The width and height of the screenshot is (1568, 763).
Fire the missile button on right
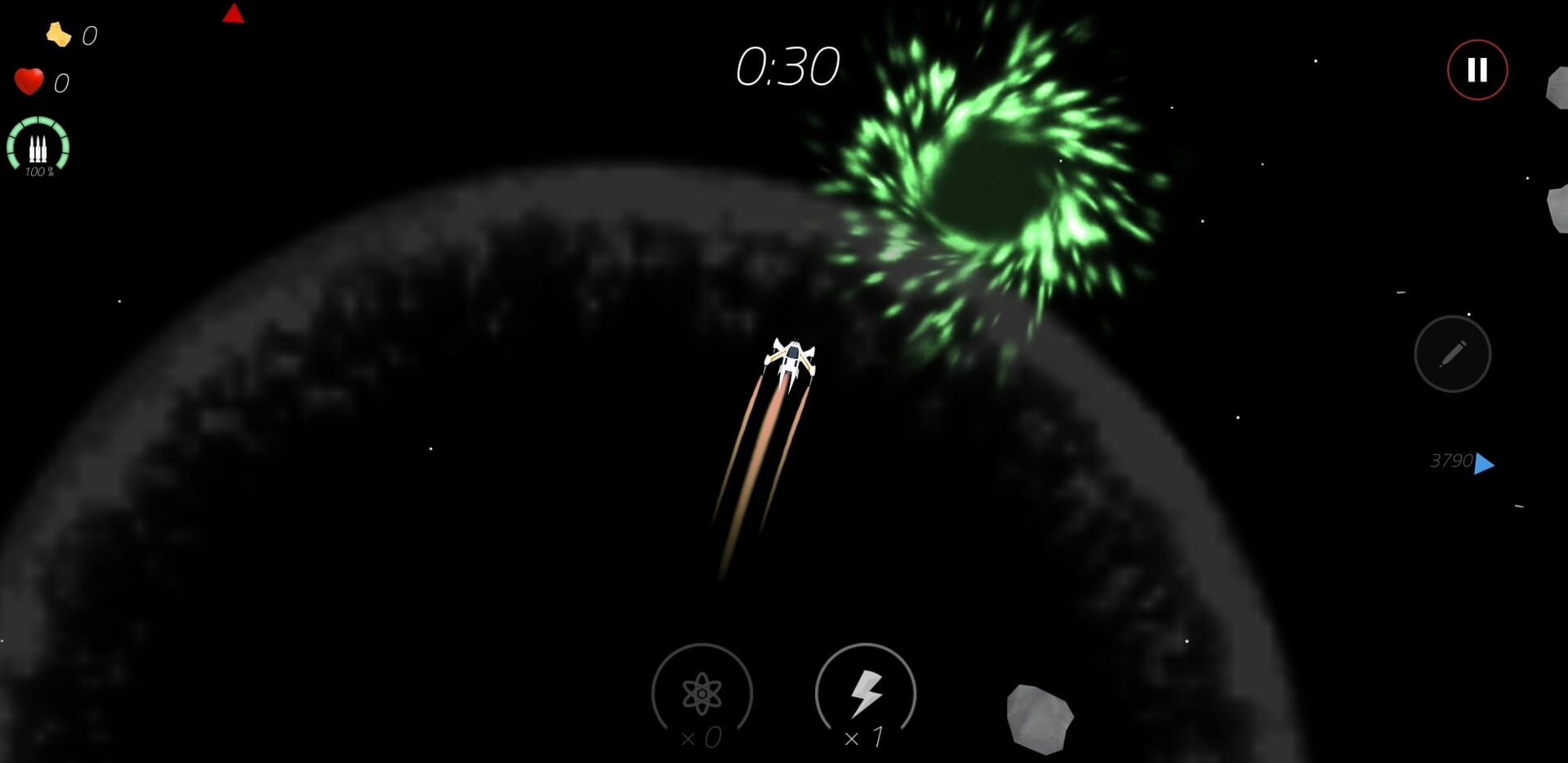[x=1452, y=354]
